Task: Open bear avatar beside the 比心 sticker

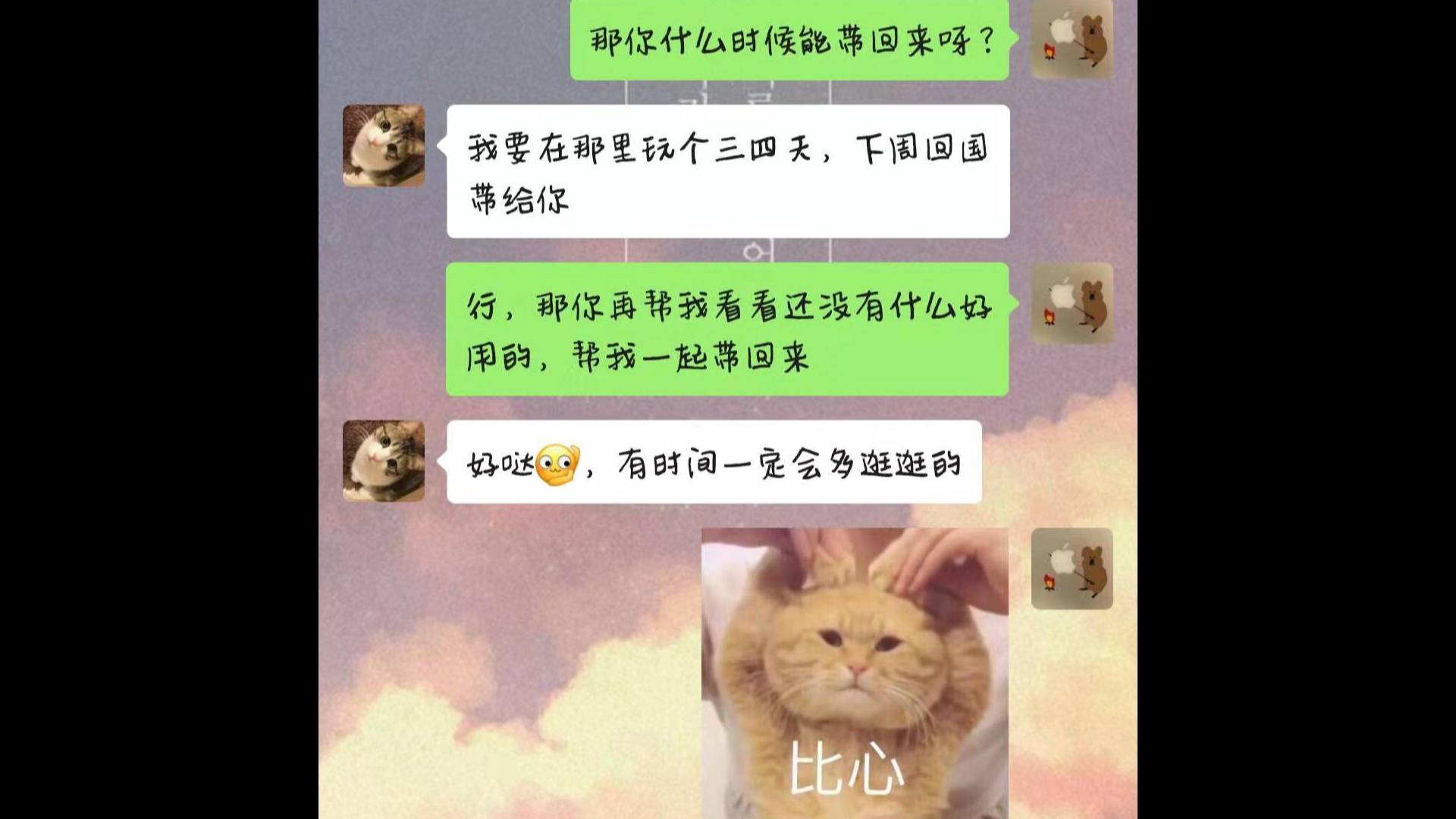Action: 1072,569
